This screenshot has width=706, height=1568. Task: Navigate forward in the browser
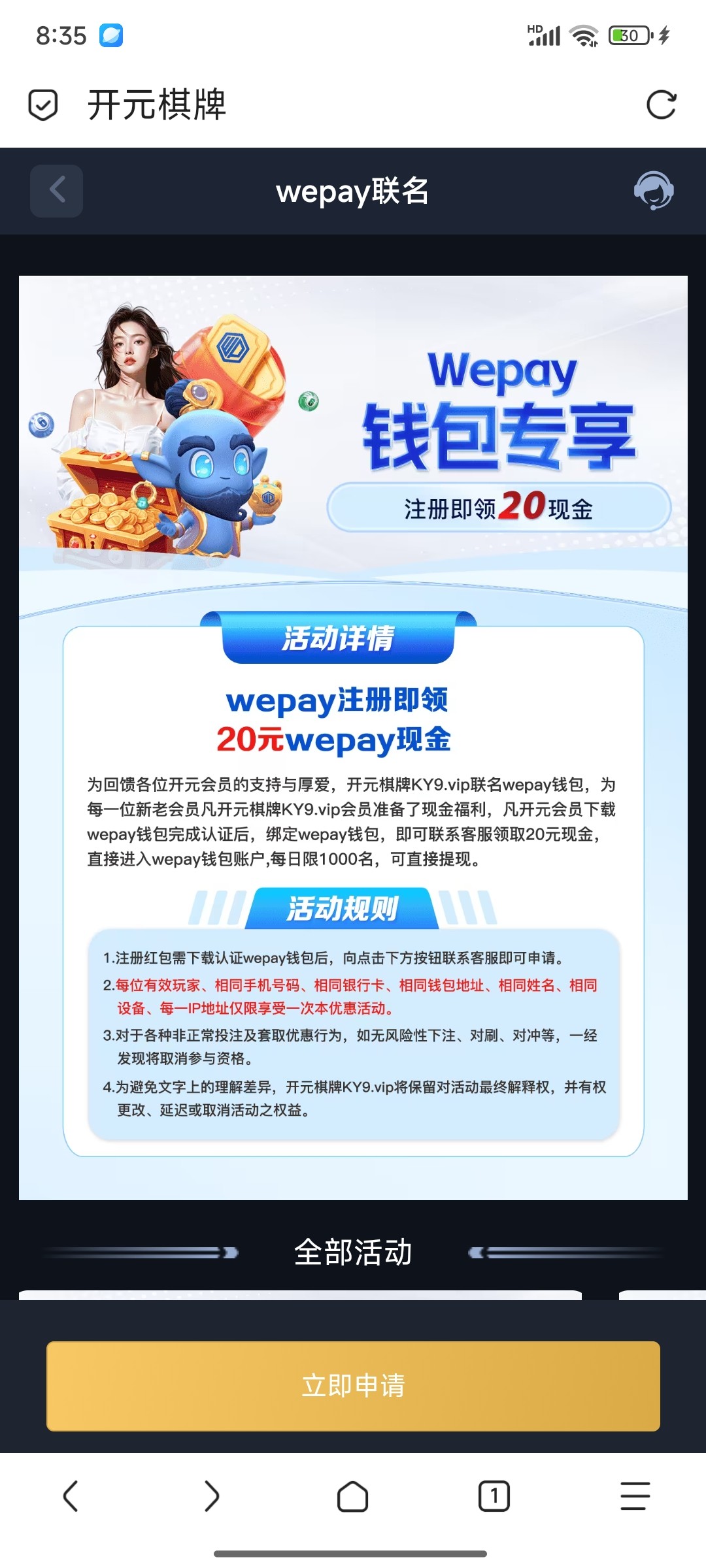(x=212, y=1496)
